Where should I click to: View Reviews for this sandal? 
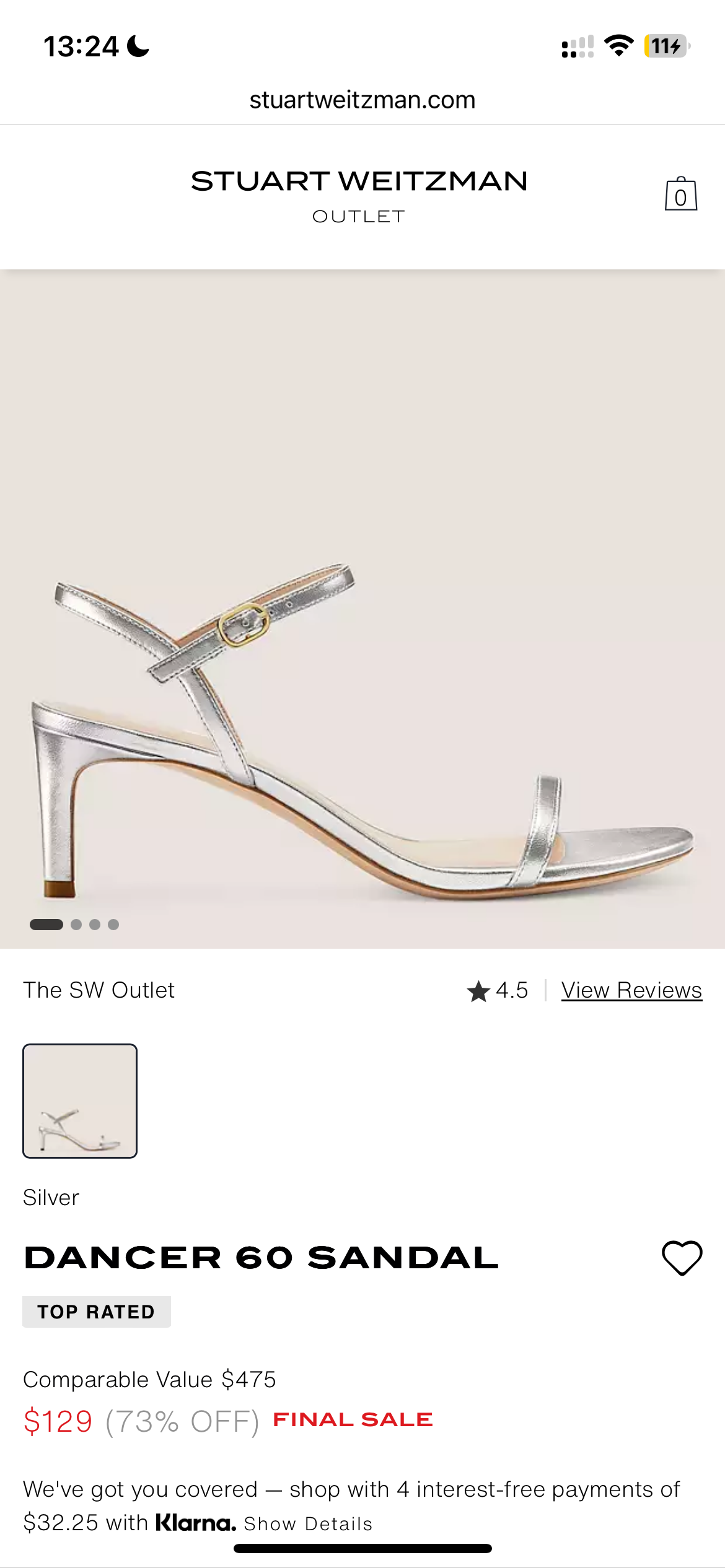point(631,990)
